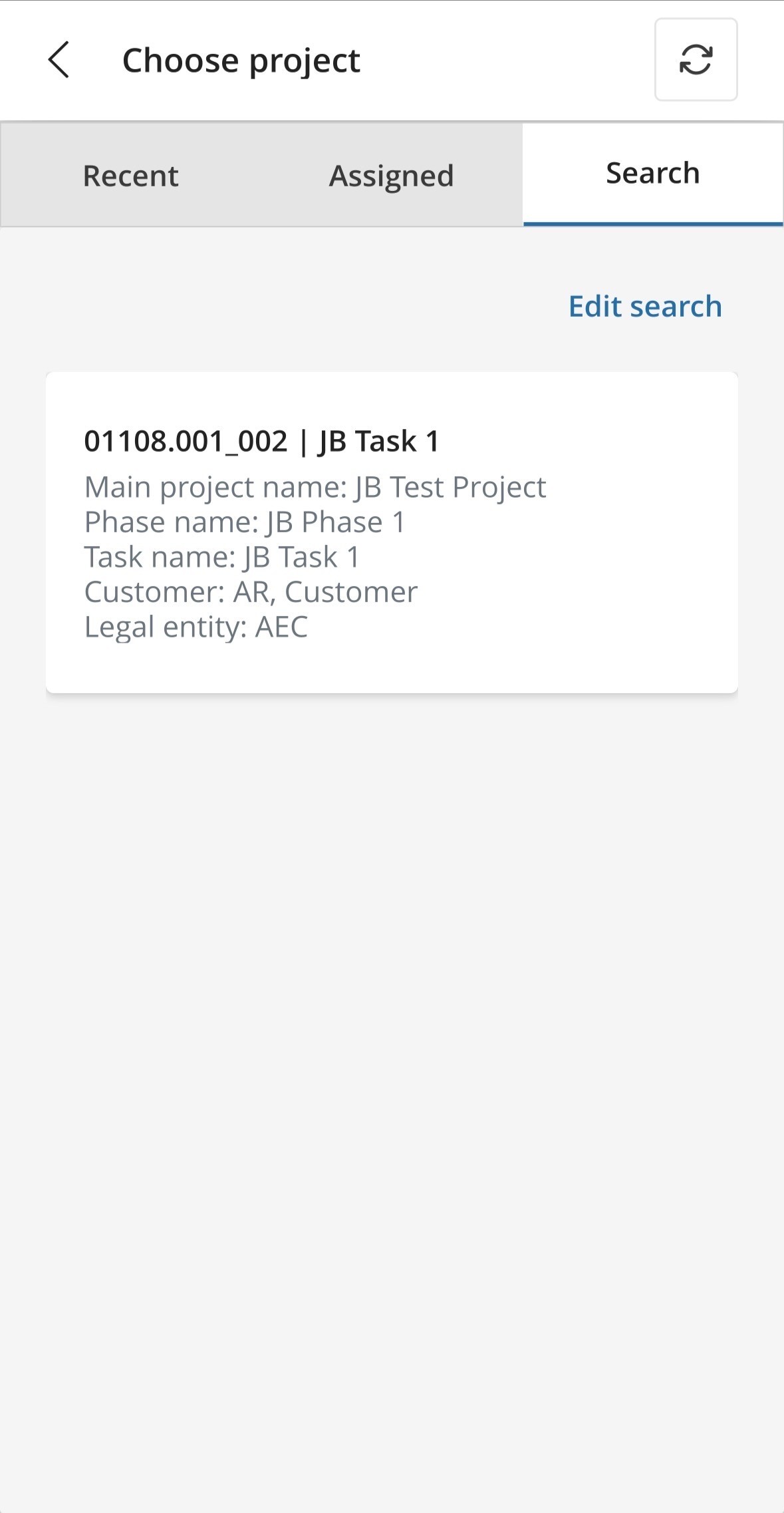Go back from Choose project

click(59, 60)
